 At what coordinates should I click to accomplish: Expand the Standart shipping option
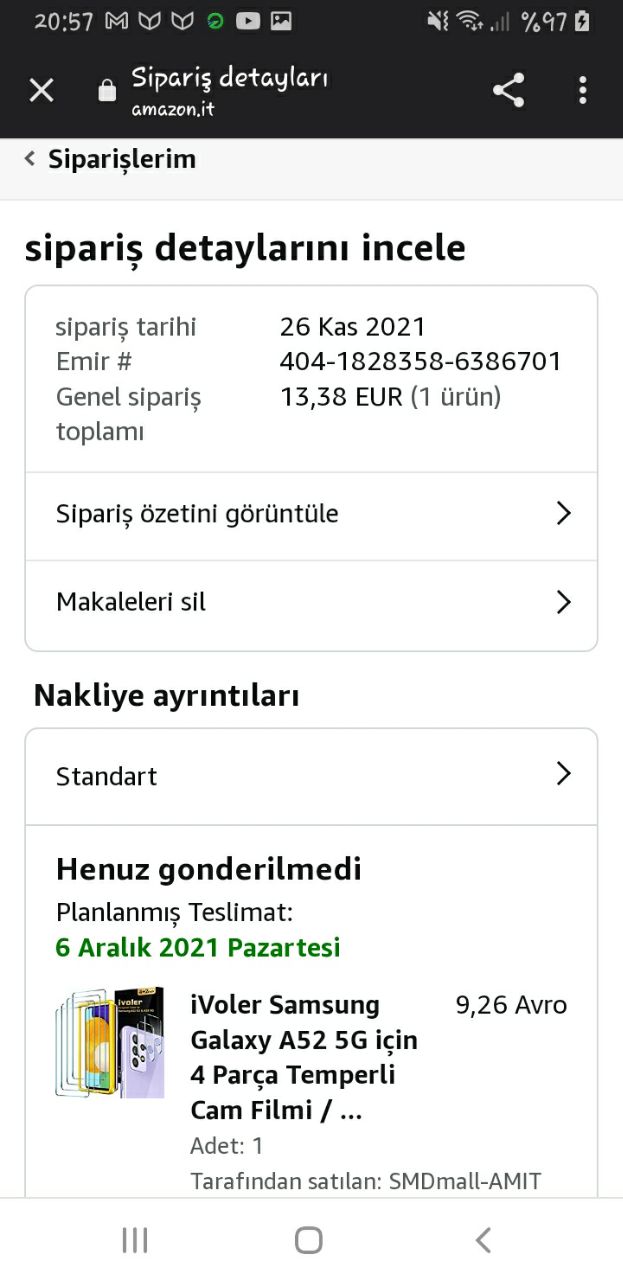click(311, 776)
